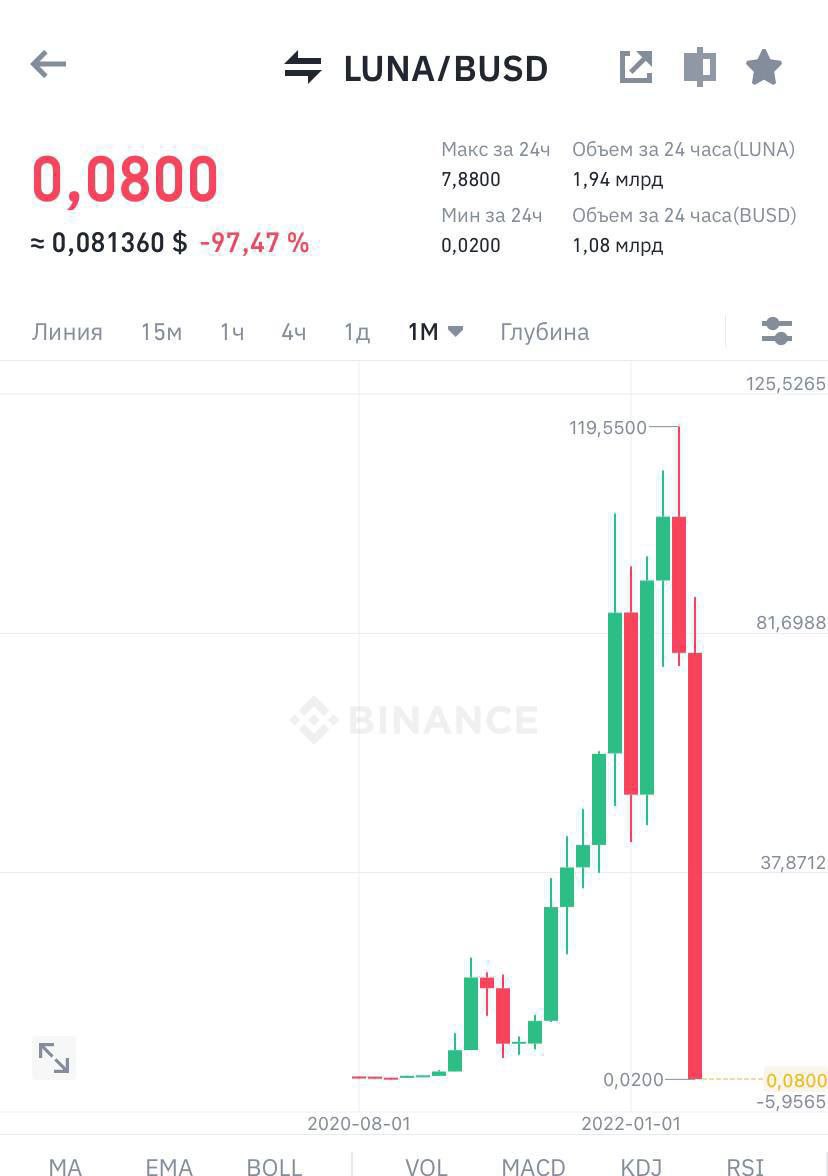
Task: Expand the 1М timeframe dropdown
Action: click(435, 332)
